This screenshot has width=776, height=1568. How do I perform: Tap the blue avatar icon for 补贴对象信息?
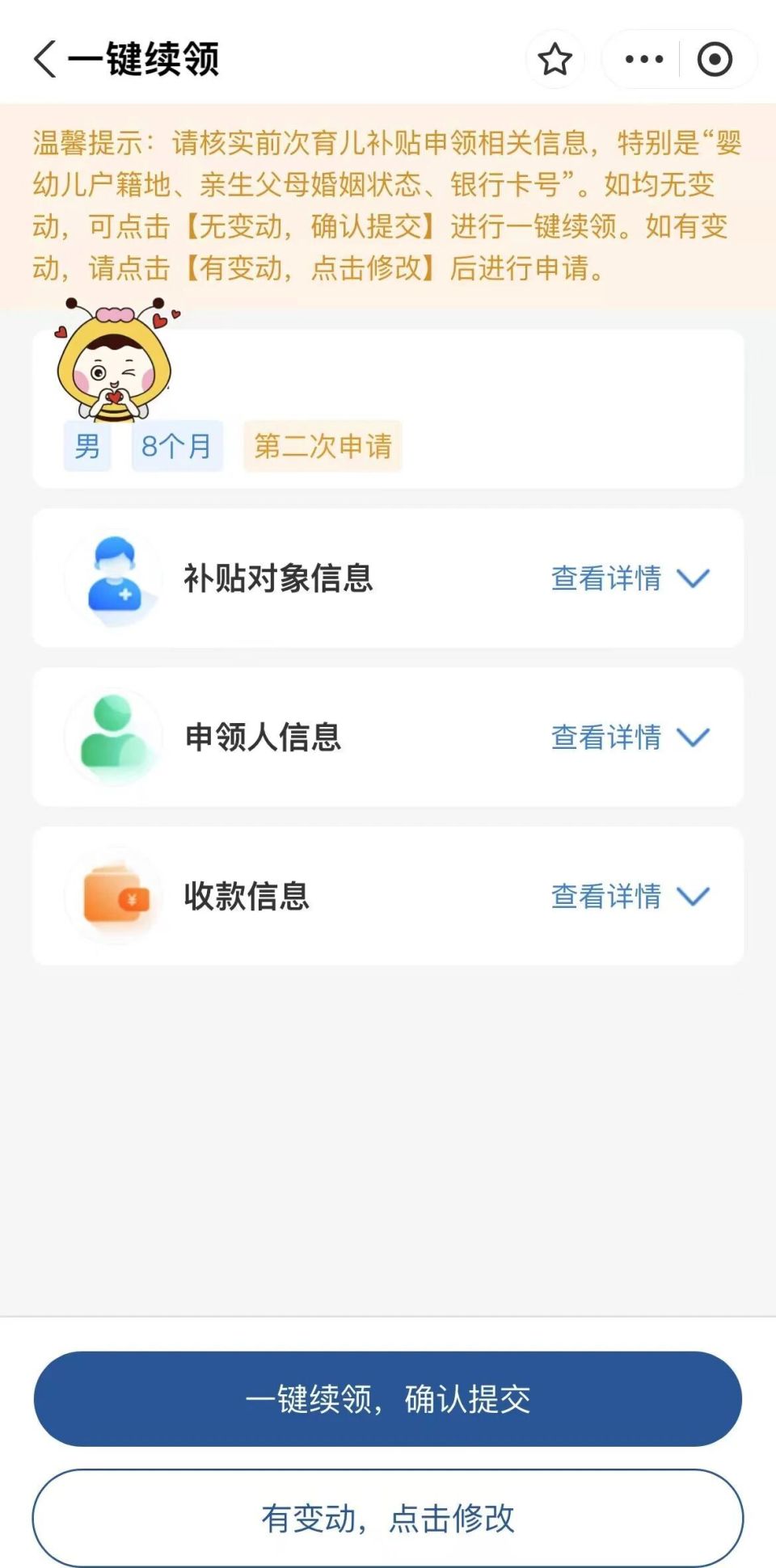[x=114, y=578]
